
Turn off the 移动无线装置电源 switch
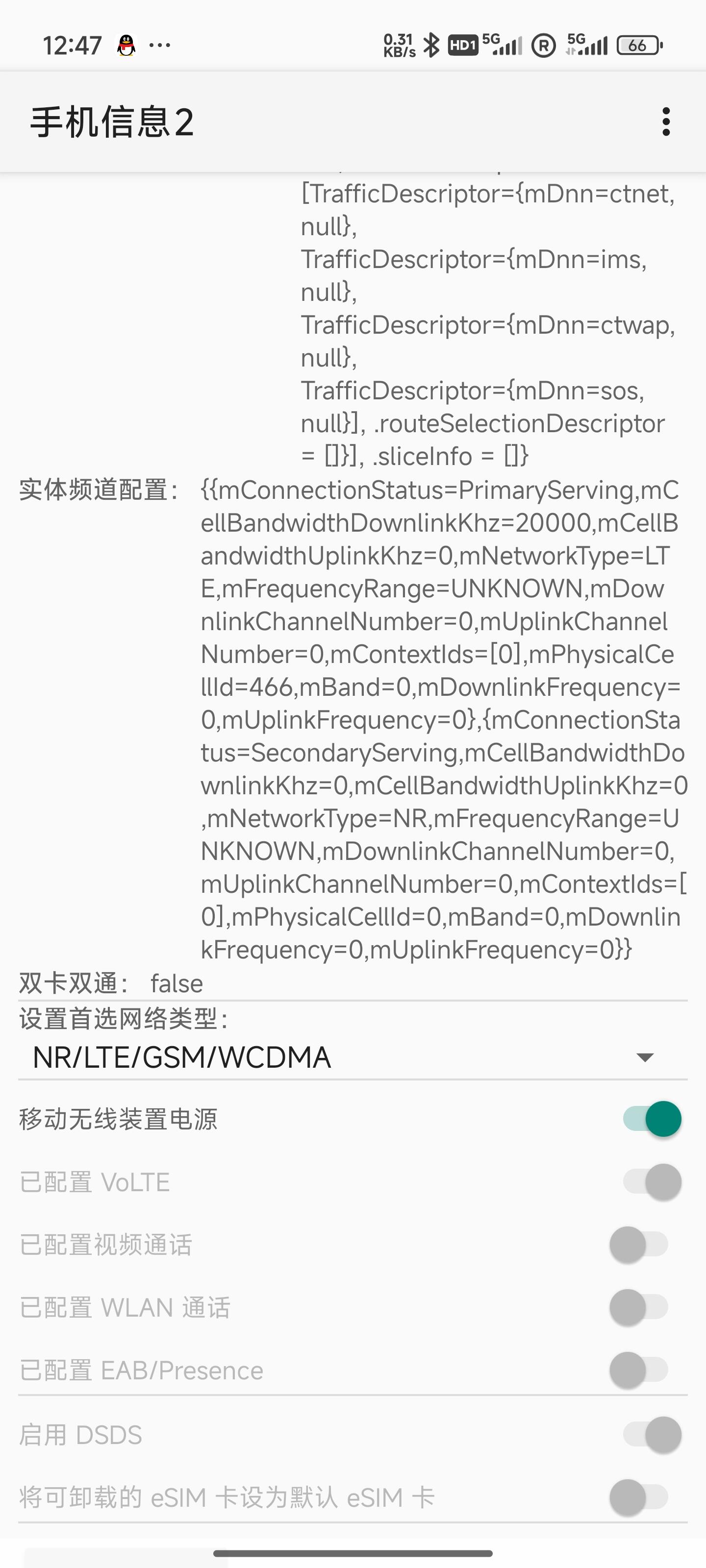click(651, 1119)
